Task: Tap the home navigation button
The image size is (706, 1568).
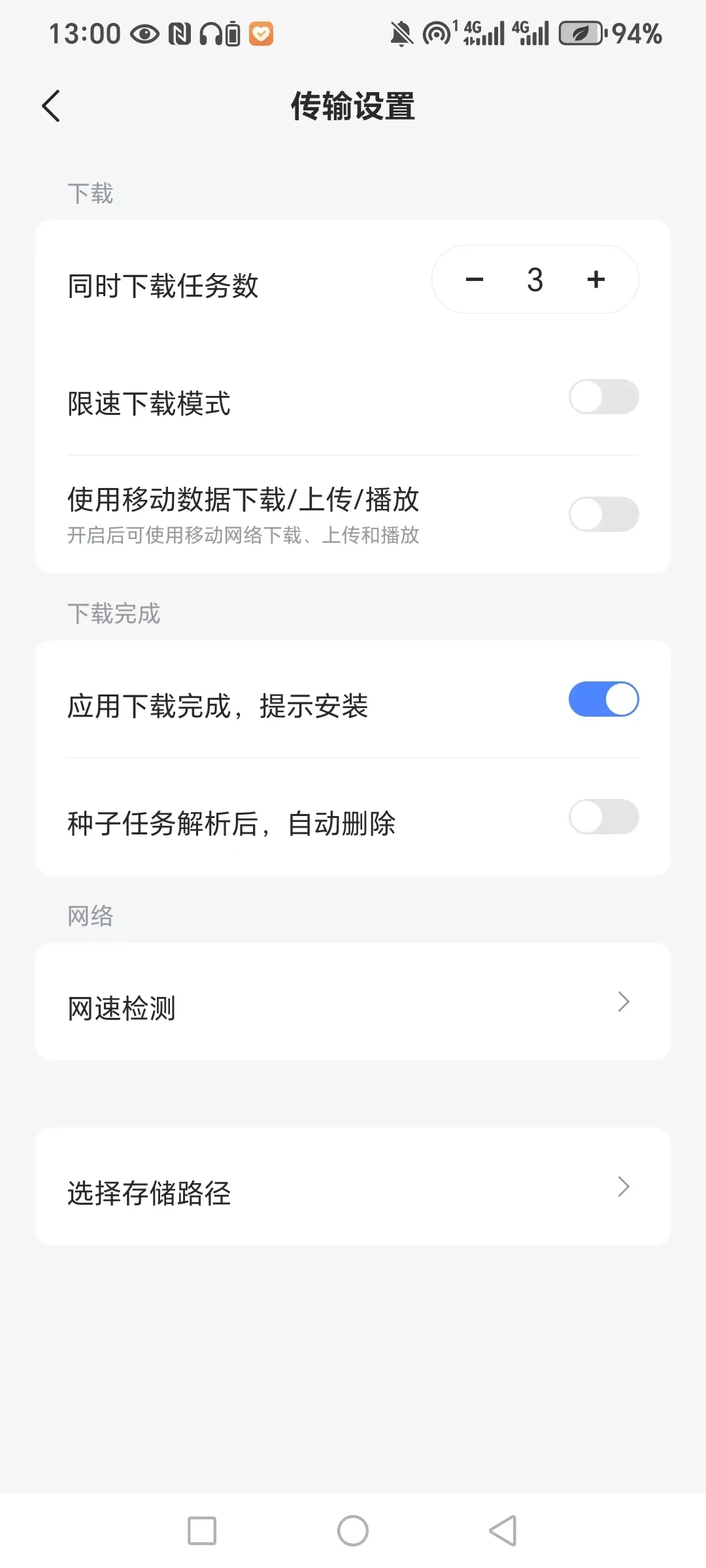Action: point(352,1530)
